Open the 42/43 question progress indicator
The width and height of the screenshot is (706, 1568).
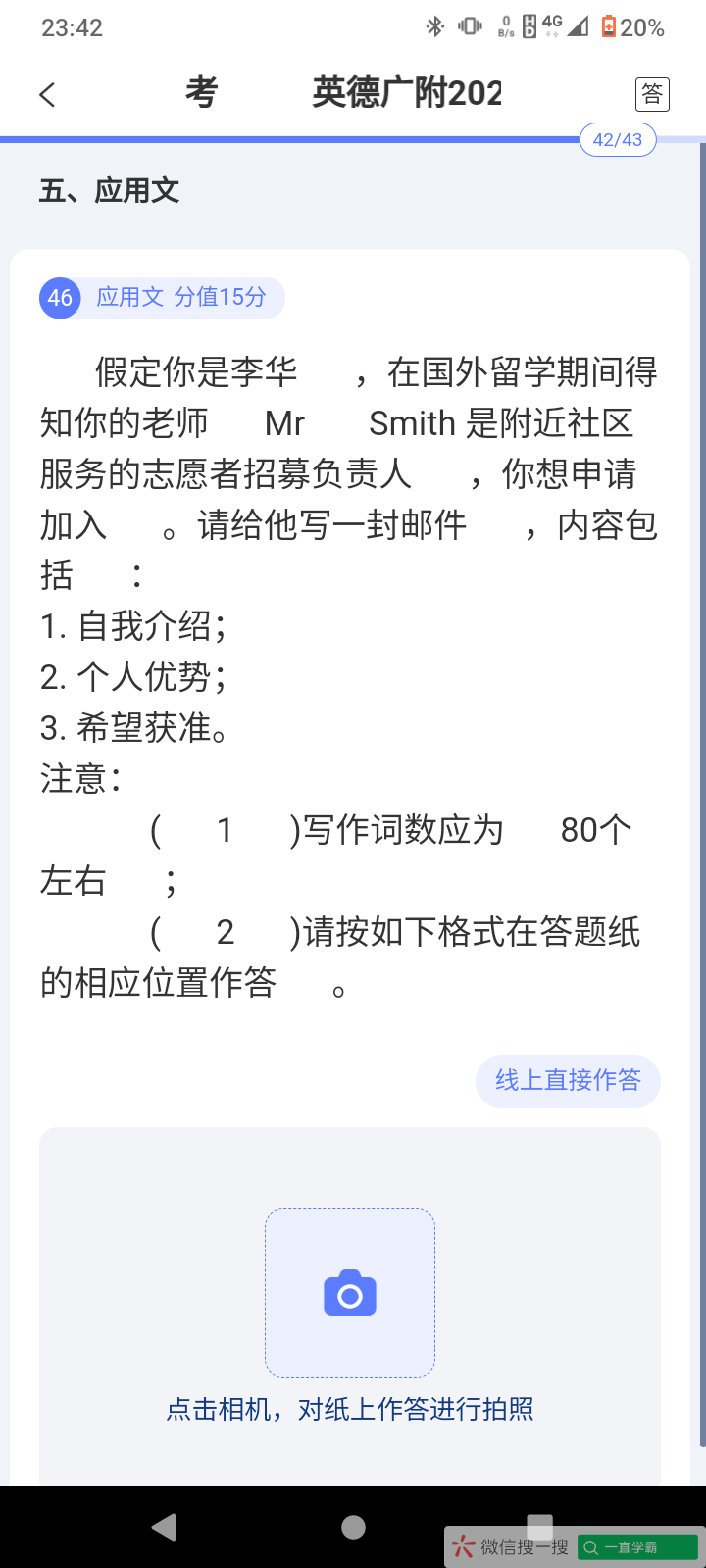(x=617, y=140)
